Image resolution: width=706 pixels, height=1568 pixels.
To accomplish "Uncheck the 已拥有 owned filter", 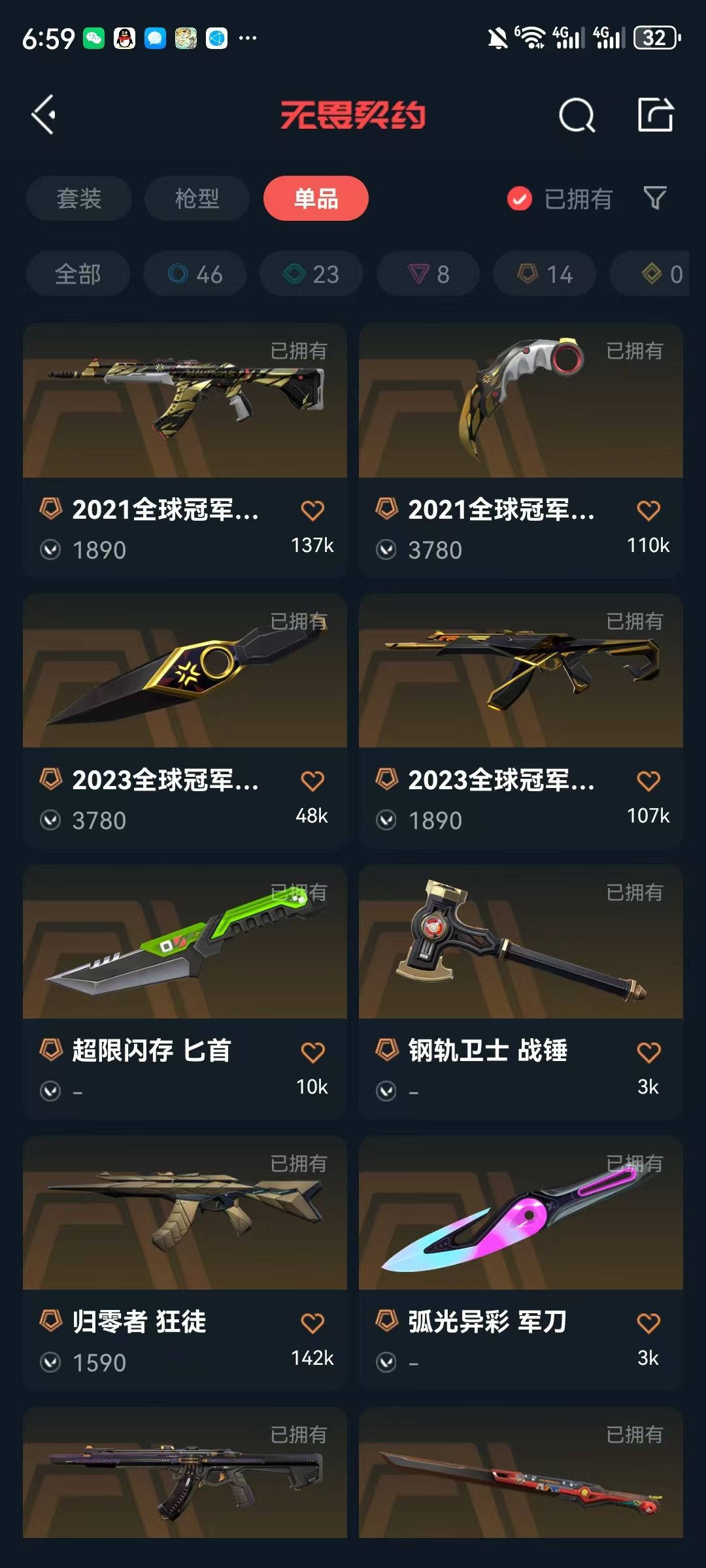I will [x=520, y=199].
